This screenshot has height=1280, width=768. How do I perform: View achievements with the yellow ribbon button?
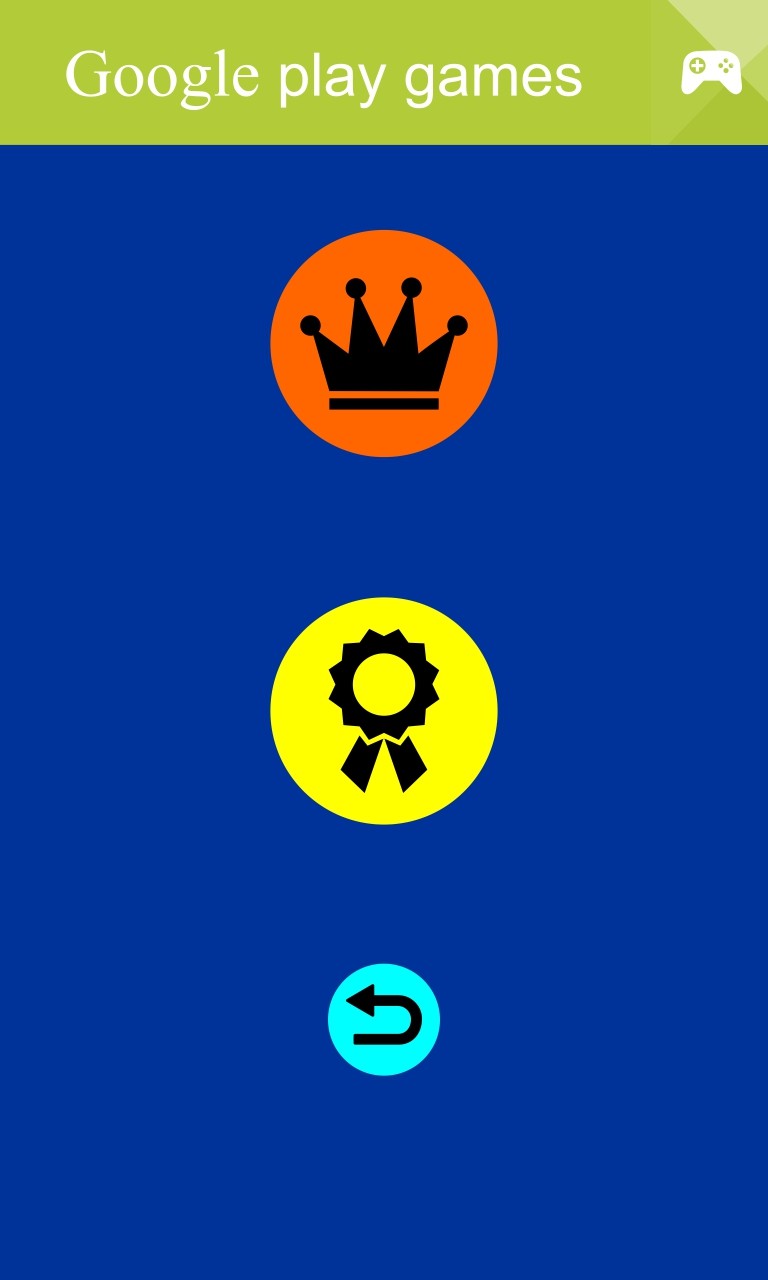pos(384,710)
